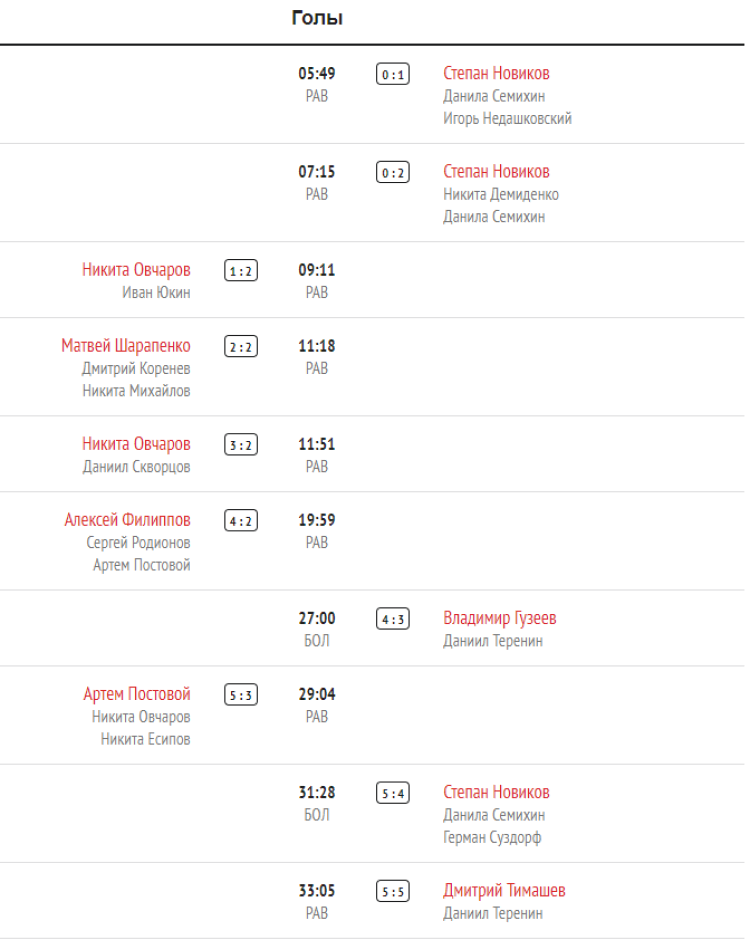
Task: Select scorer Артем Постовой at 5:3
Action: (137, 693)
